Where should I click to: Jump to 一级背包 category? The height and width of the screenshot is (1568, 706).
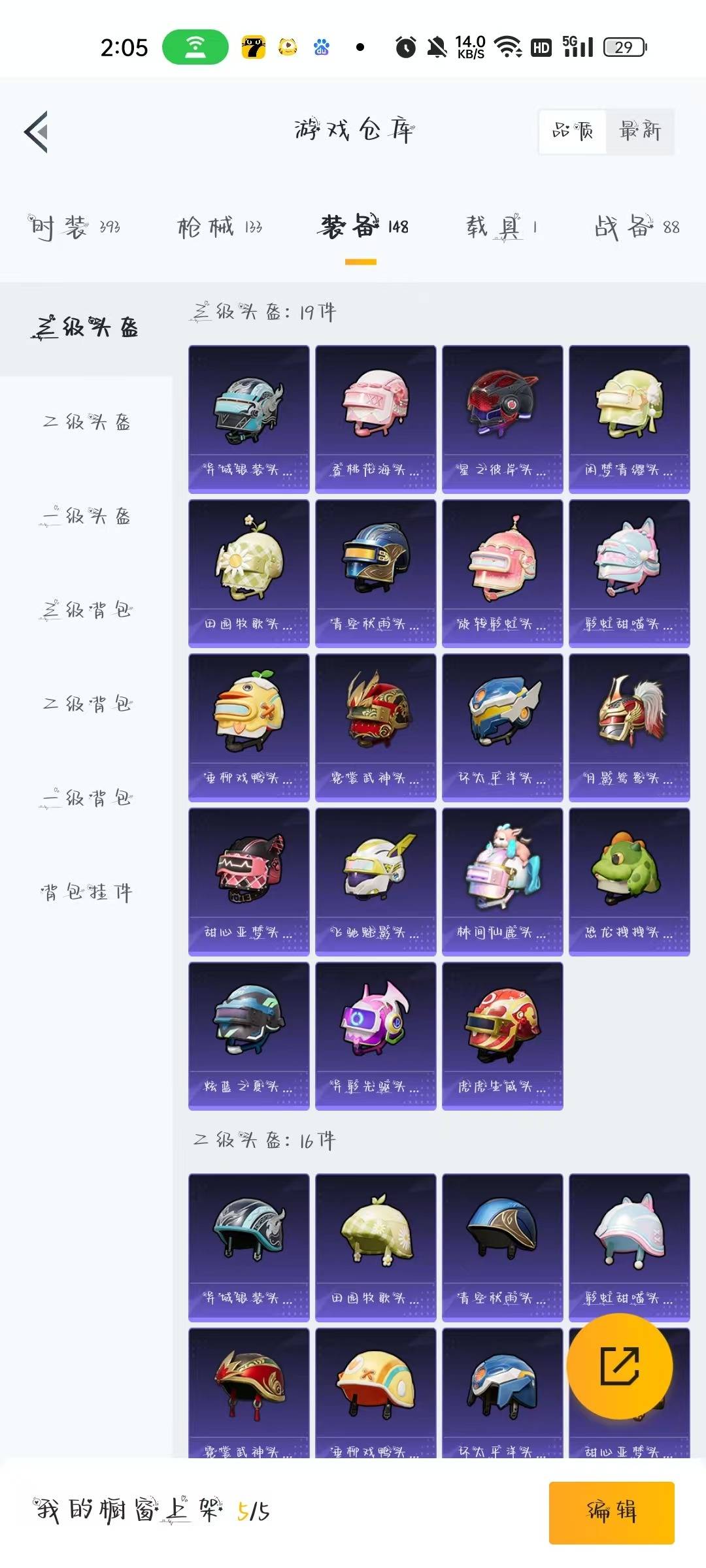pyautogui.click(x=86, y=798)
